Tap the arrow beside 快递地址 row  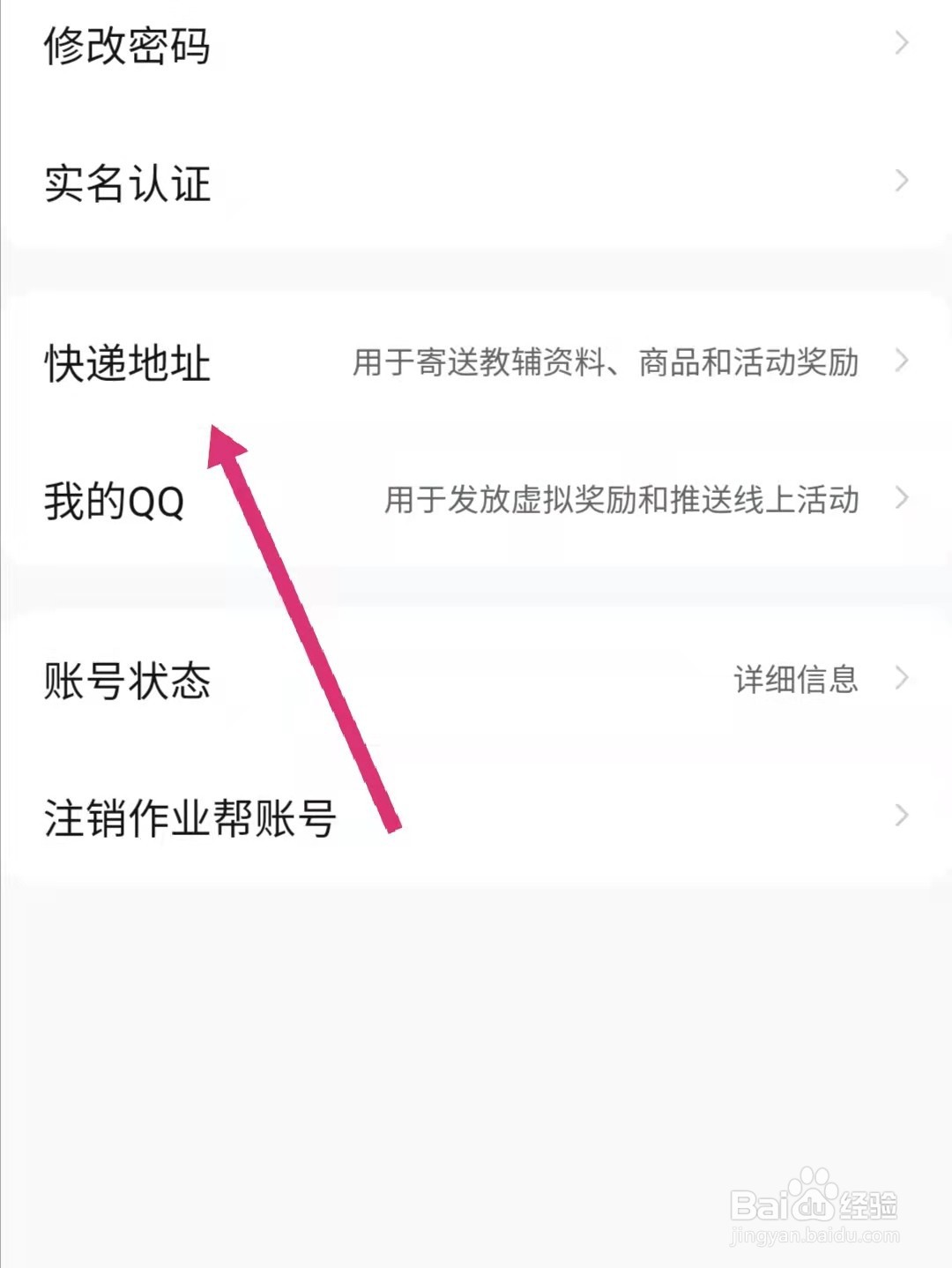point(901,360)
